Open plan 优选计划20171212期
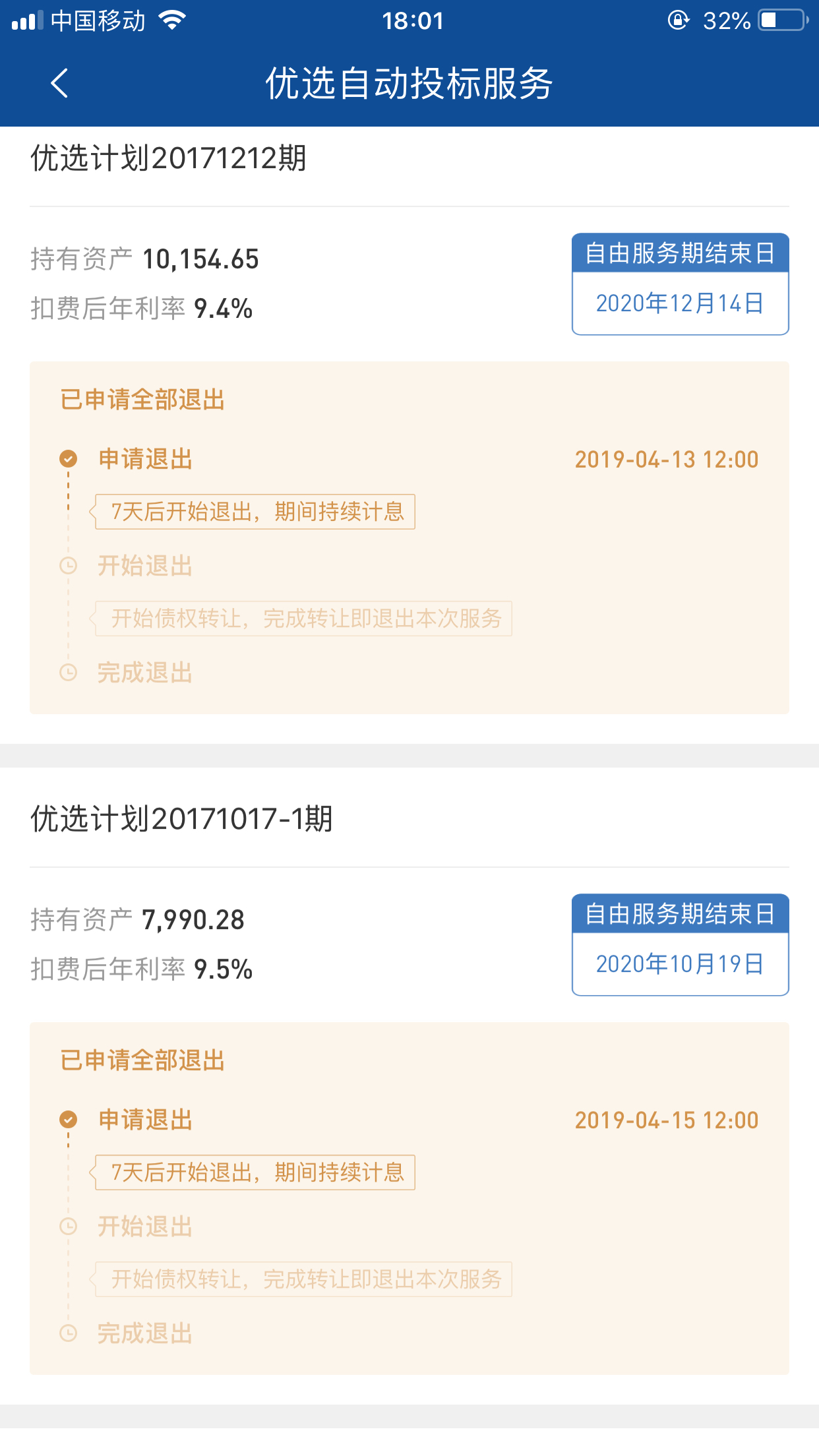Viewport: 819px width, 1456px height. point(169,159)
